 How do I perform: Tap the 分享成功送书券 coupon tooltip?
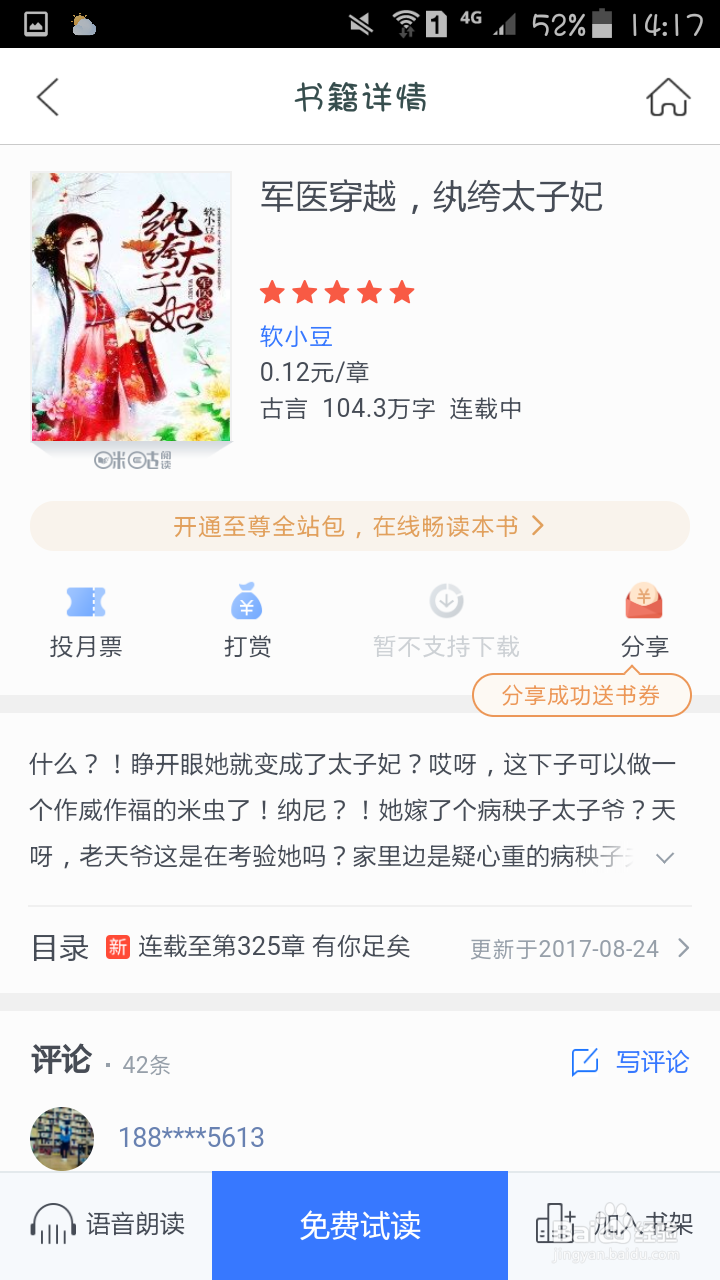point(581,694)
